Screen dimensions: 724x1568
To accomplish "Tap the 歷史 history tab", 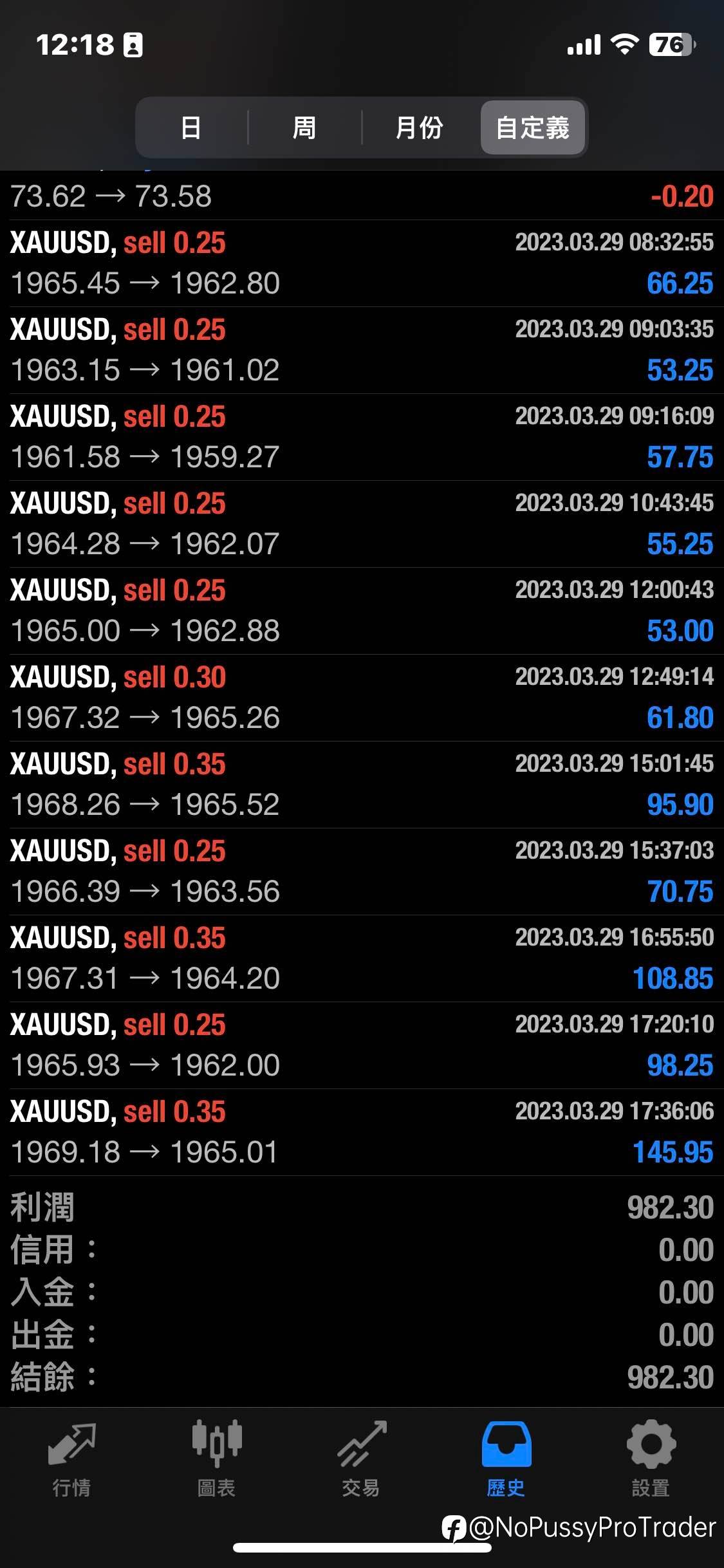I will [x=506, y=1459].
